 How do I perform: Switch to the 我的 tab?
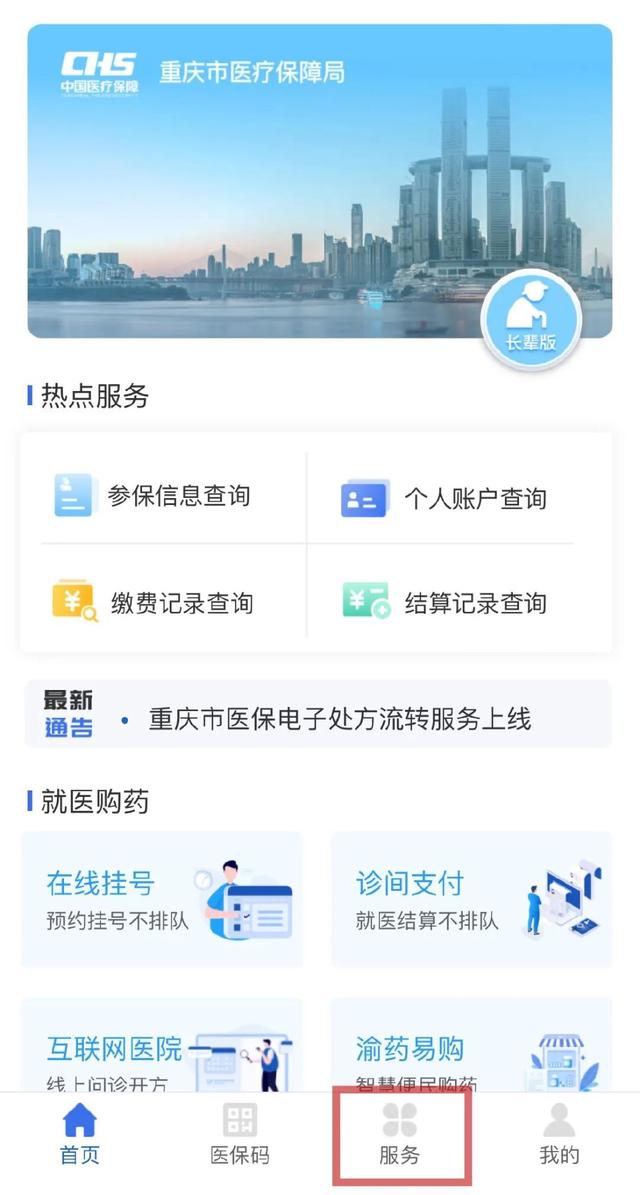click(559, 1133)
